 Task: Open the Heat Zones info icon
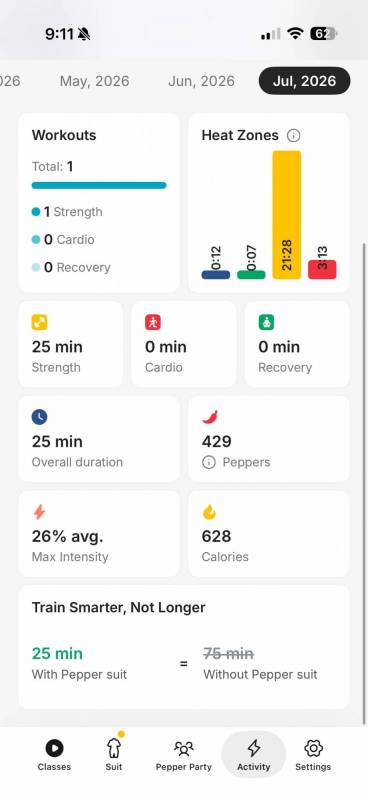pyautogui.click(x=293, y=135)
